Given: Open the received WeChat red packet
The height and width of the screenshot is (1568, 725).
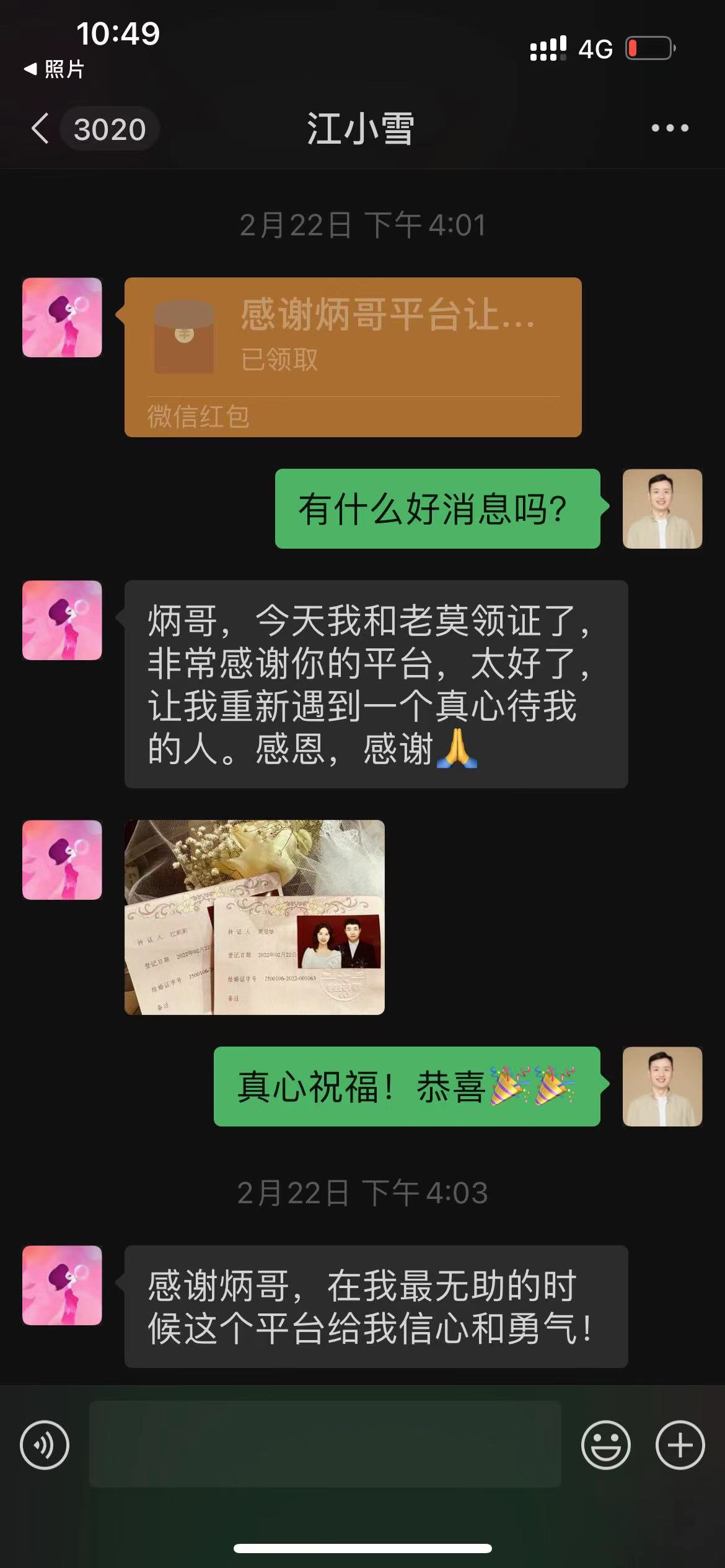Looking at the screenshot, I should point(353,357).
